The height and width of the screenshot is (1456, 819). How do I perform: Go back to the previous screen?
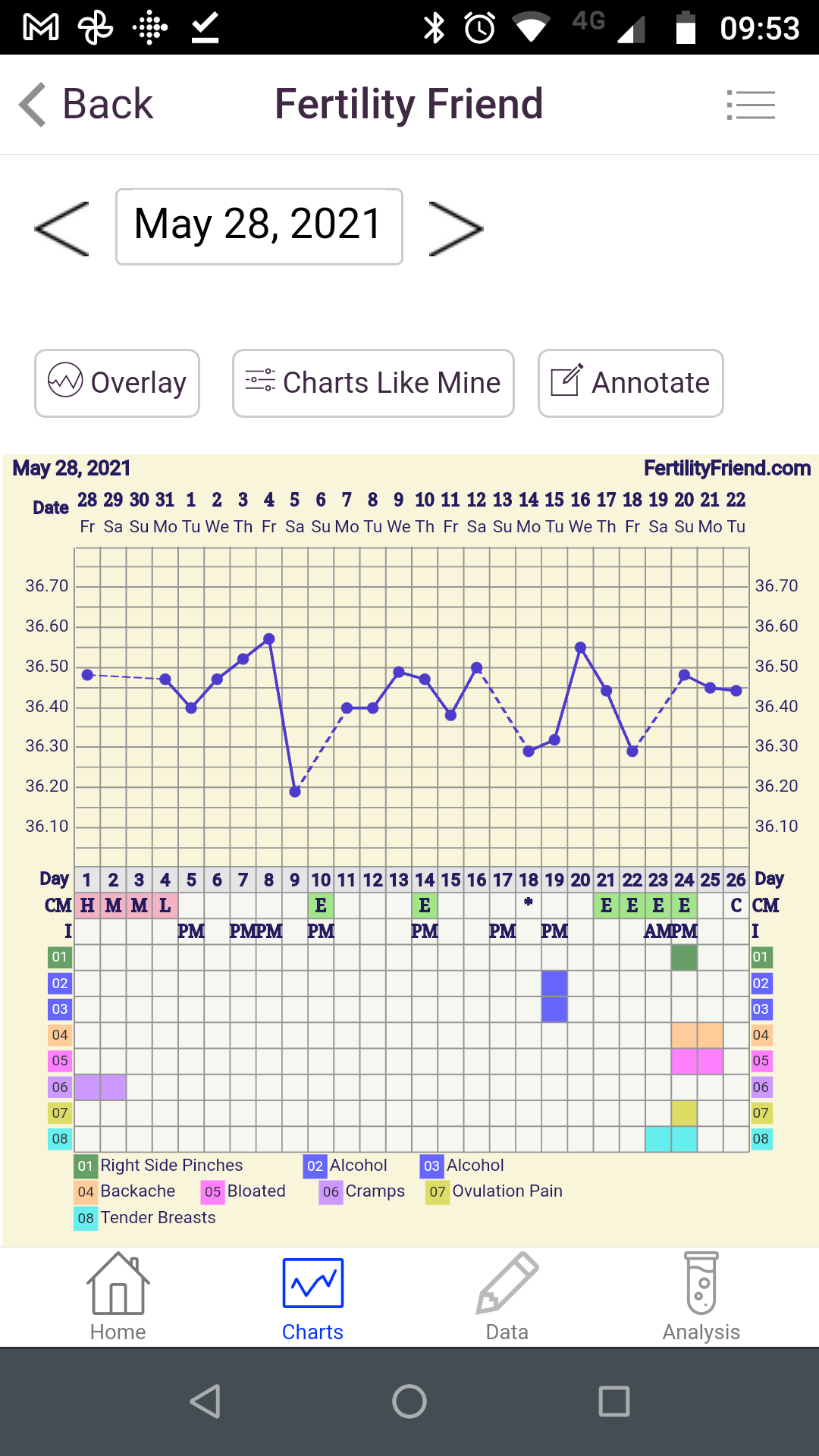point(86,104)
